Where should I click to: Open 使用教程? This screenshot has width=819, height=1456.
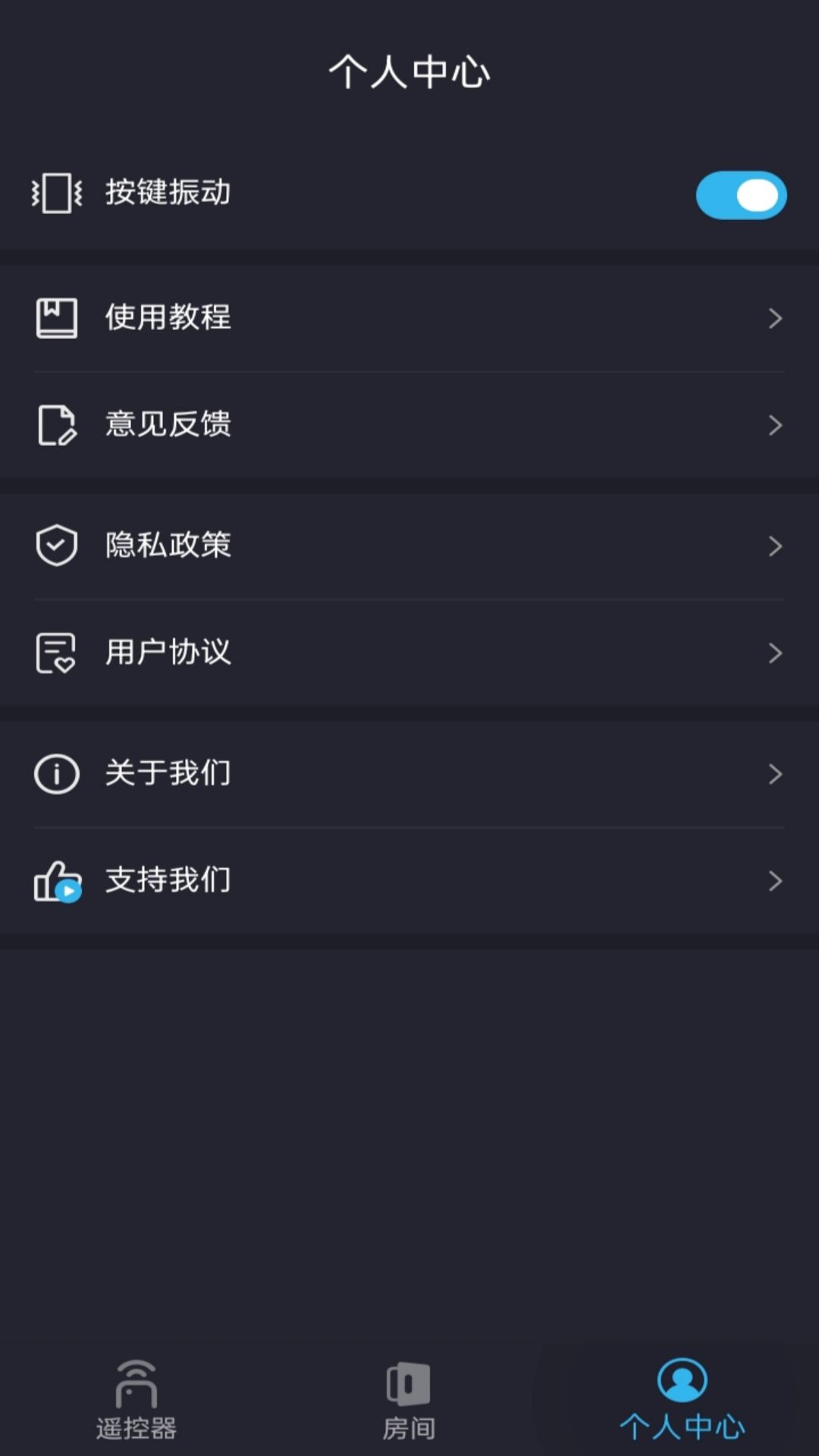pyautogui.click(x=409, y=318)
